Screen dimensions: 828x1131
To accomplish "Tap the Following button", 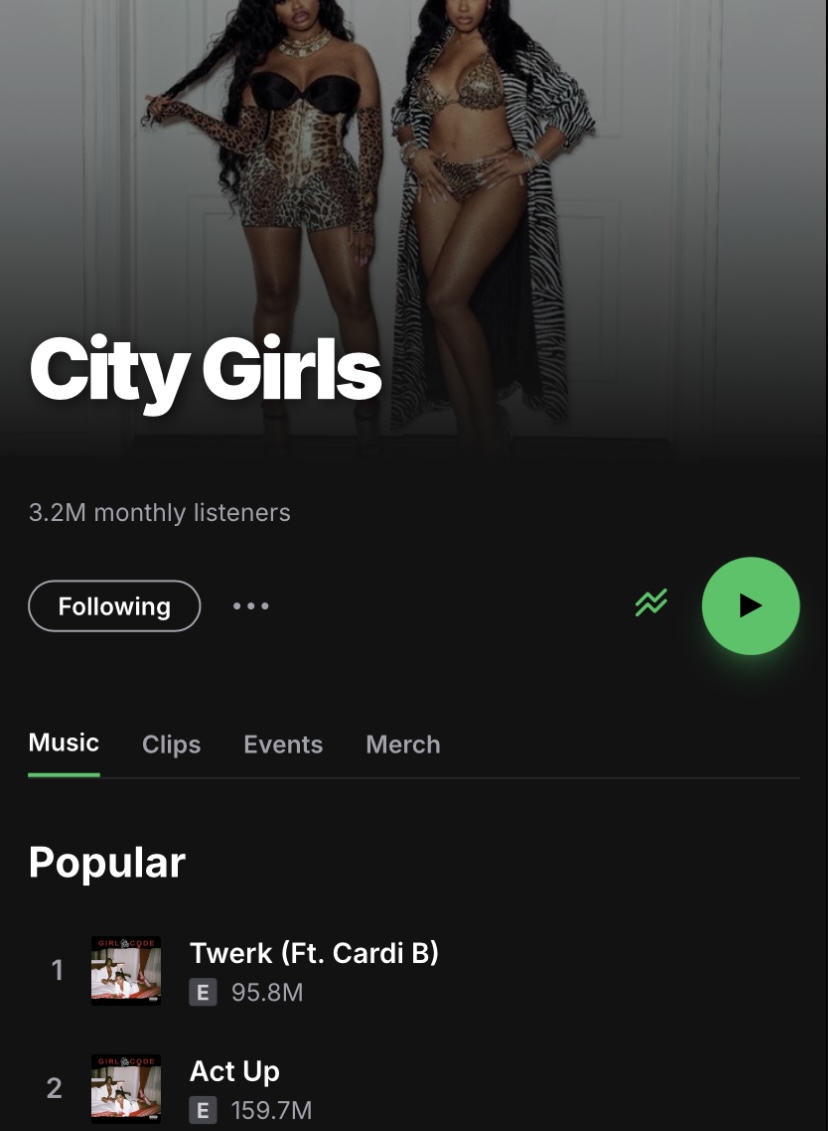I will click(114, 606).
